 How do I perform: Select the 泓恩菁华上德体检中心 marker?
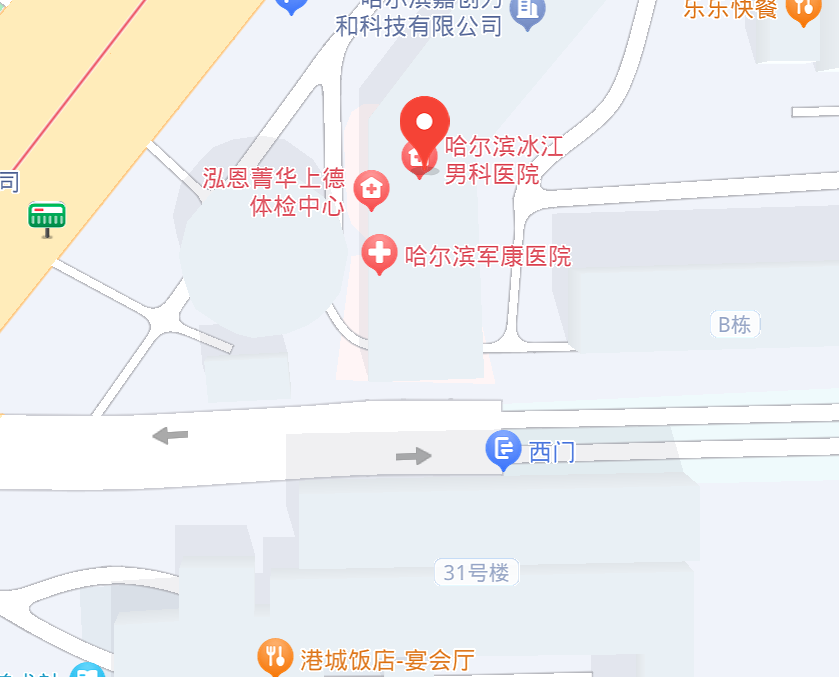click(x=372, y=188)
